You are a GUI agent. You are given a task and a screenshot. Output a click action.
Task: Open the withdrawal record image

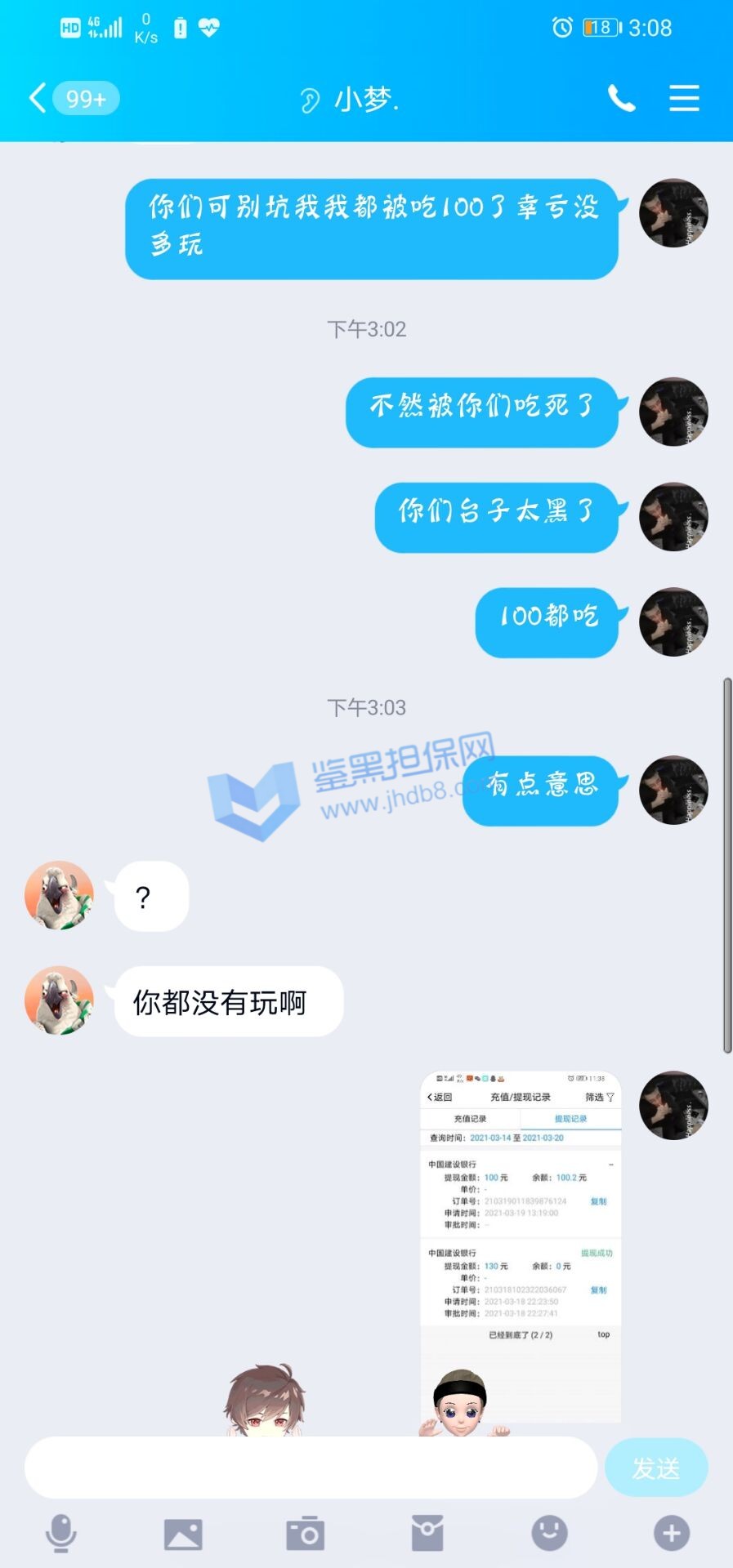(521, 1225)
